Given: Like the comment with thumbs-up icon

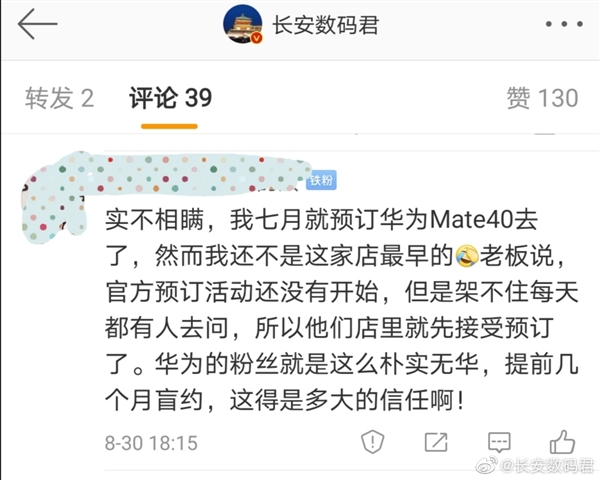Looking at the screenshot, I should 561,440.
